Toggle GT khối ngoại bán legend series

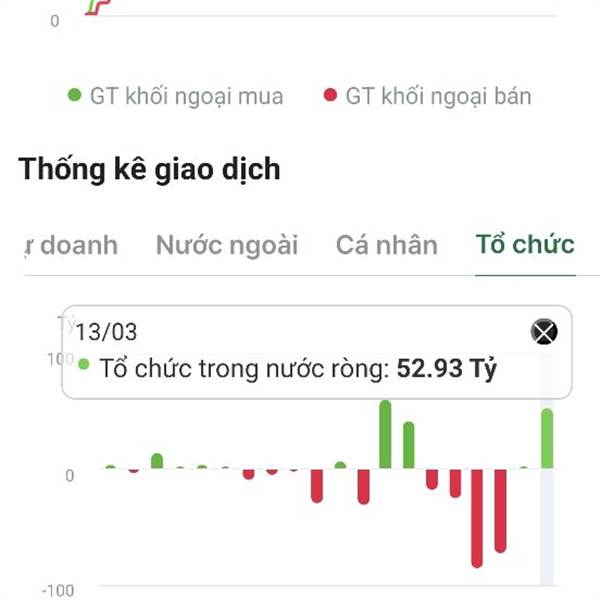click(427, 96)
